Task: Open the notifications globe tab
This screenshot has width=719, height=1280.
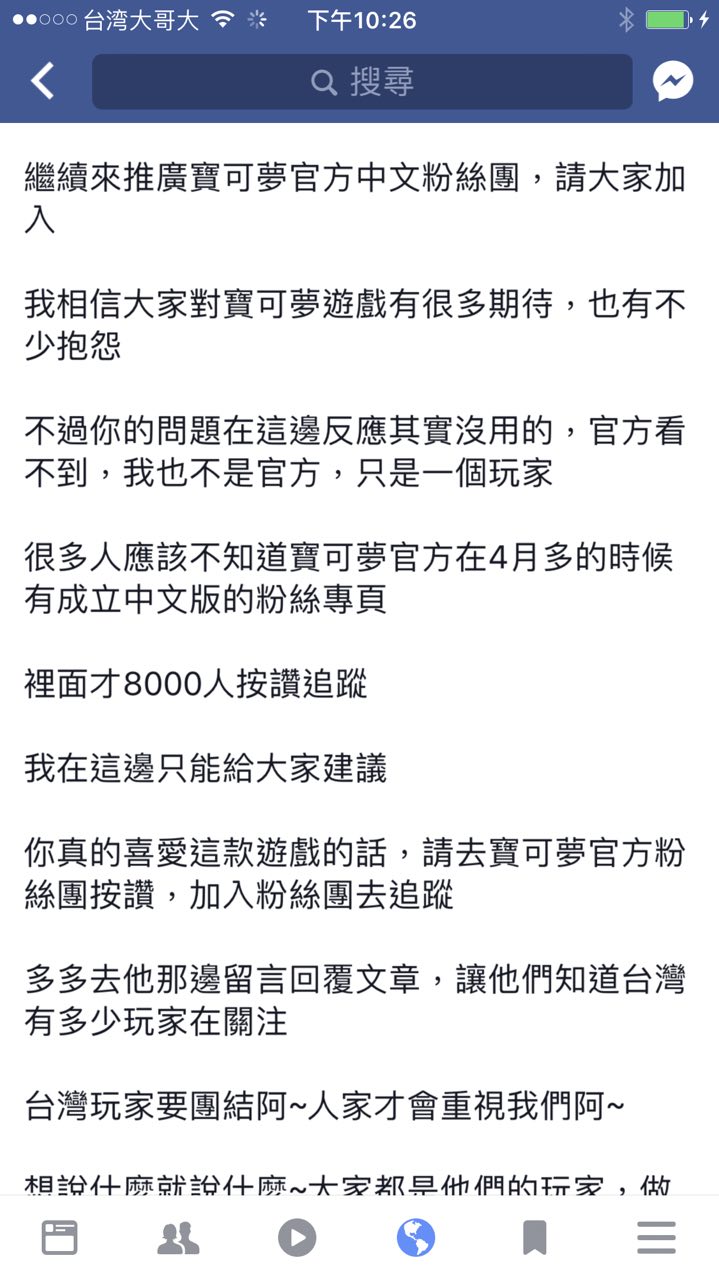Action: pyautogui.click(x=416, y=1238)
